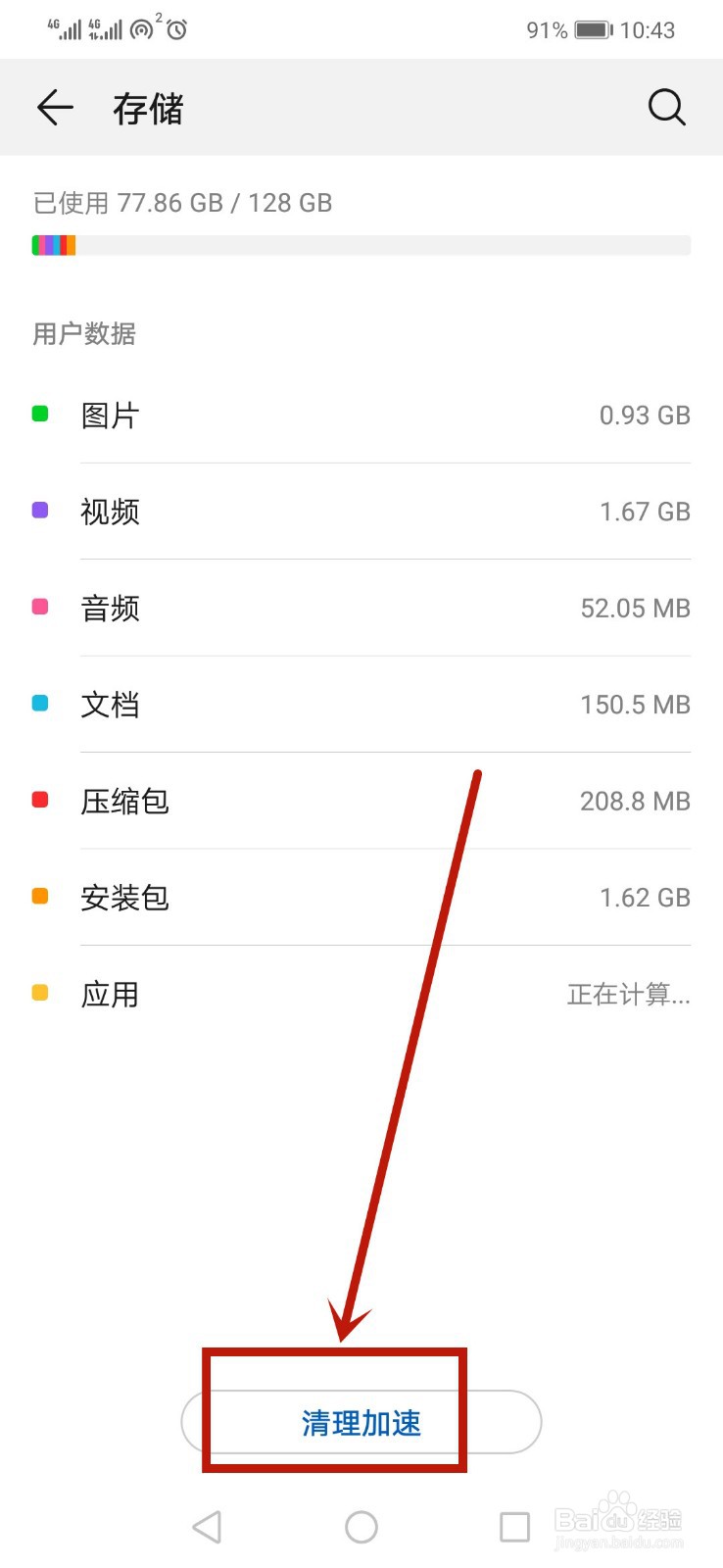Tap the green dot beside 图片

click(x=39, y=414)
